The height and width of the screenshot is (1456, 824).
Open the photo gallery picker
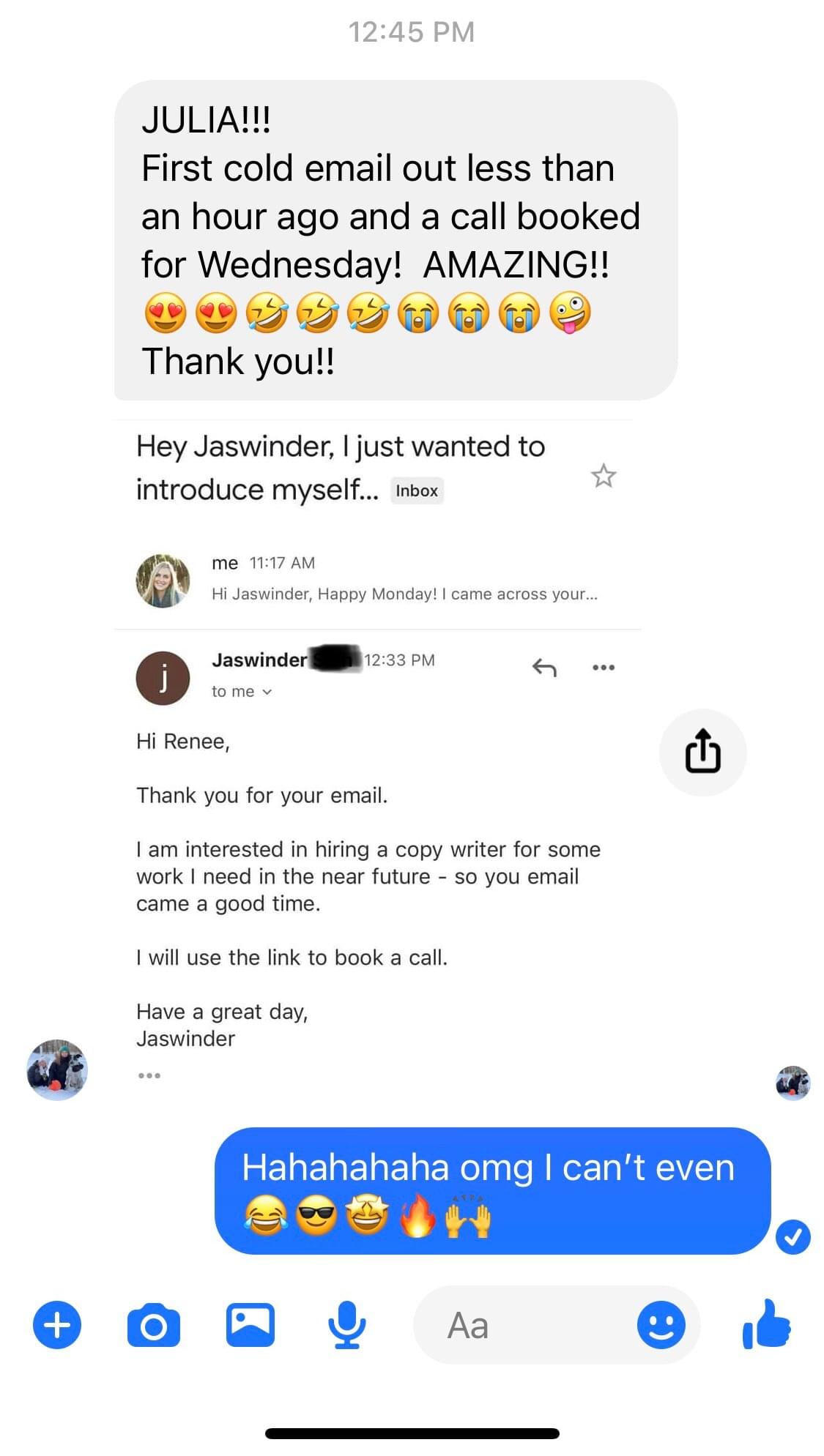coord(250,1324)
